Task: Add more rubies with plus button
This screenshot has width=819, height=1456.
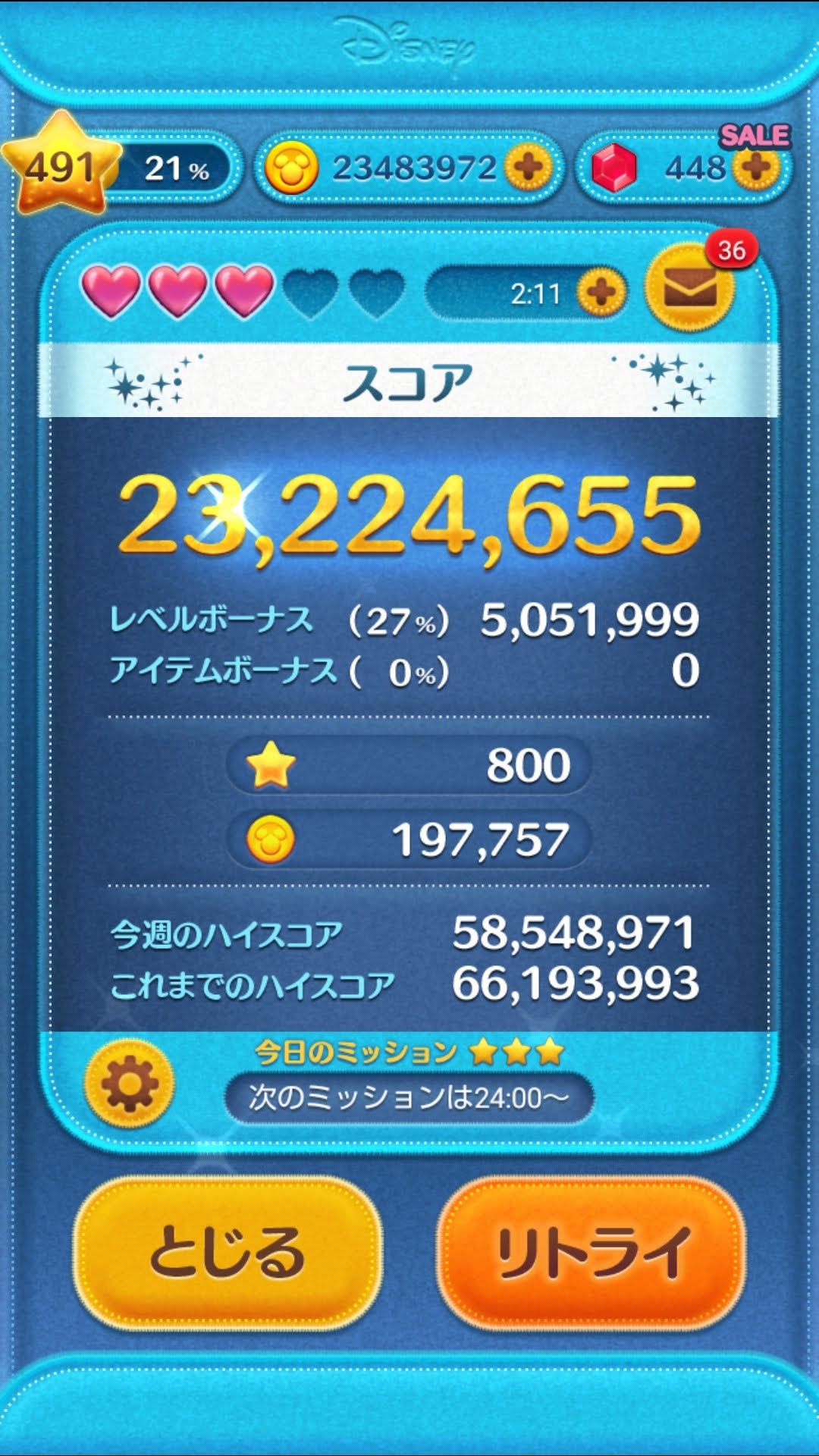Action: coord(755,168)
